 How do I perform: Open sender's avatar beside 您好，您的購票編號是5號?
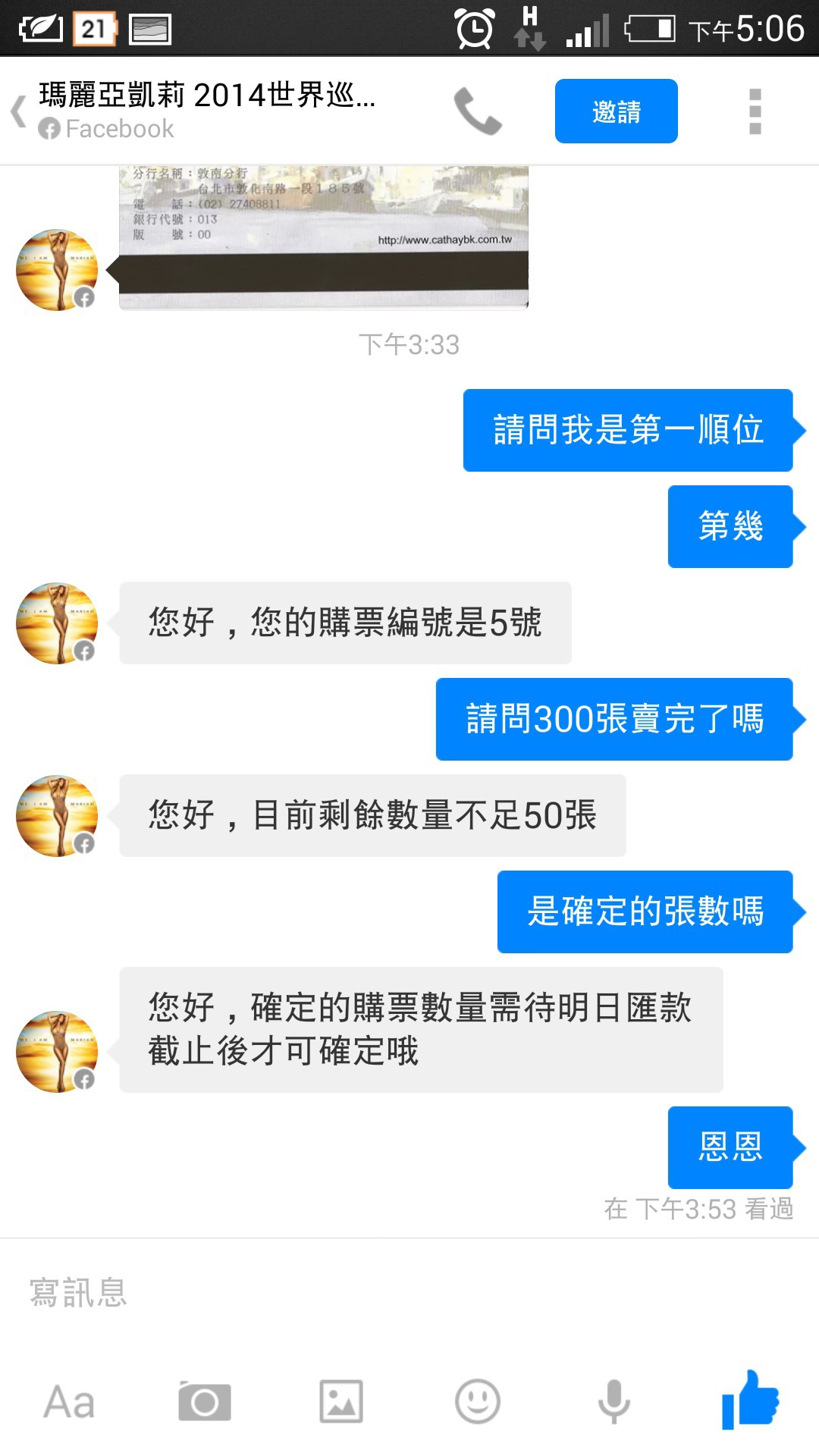57,623
